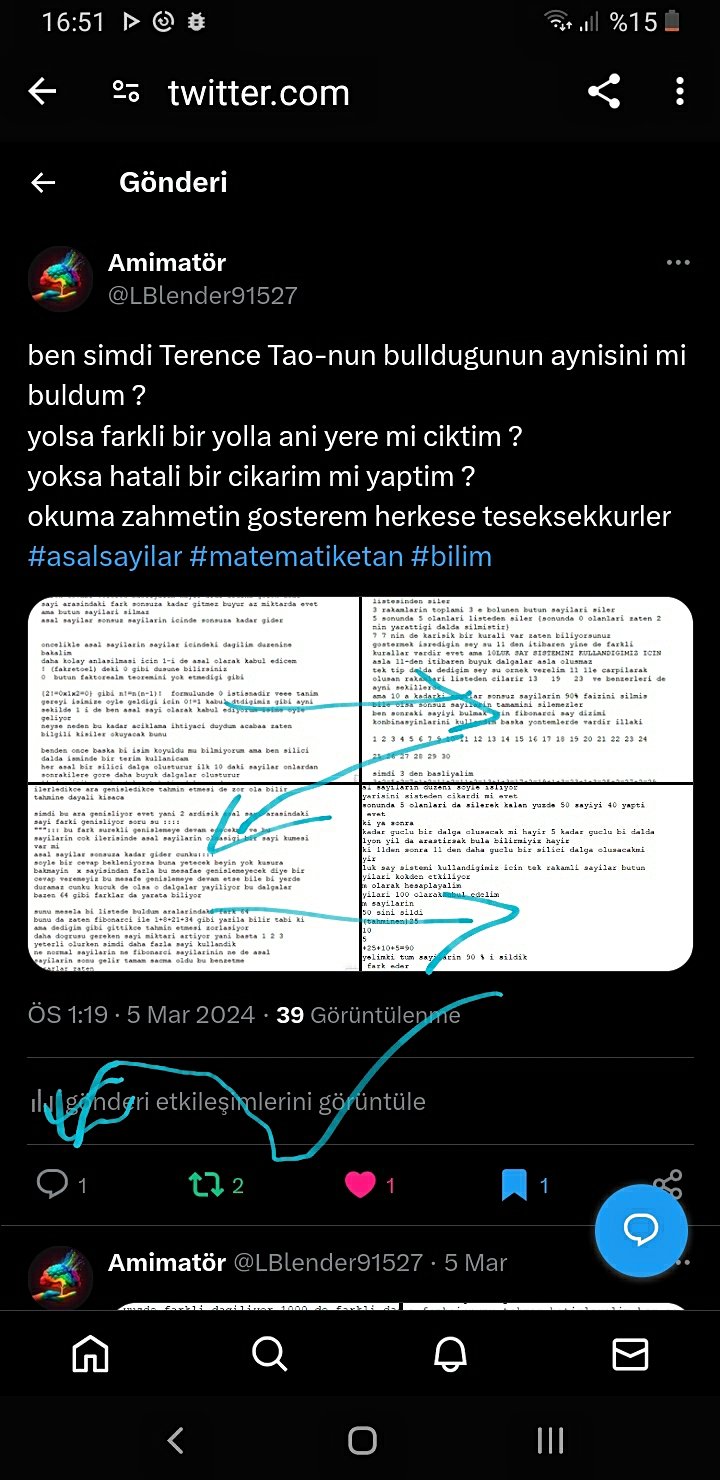Open site settings icon beside twitter.com
The height and width of the screenshot is (1480, 720).
click(126, 92)
